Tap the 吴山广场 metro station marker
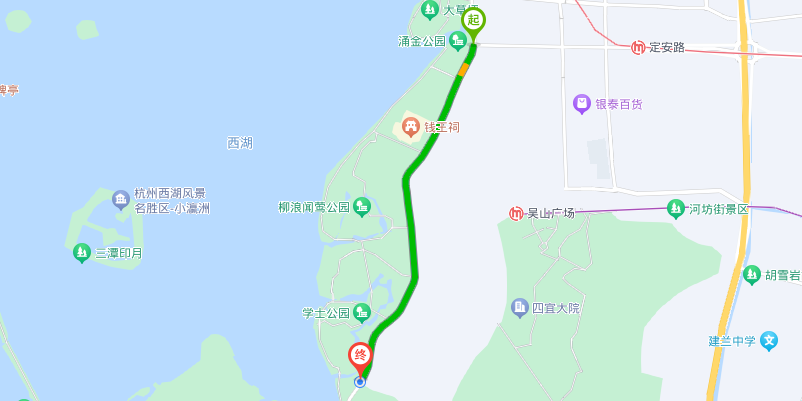 [517, 213]
